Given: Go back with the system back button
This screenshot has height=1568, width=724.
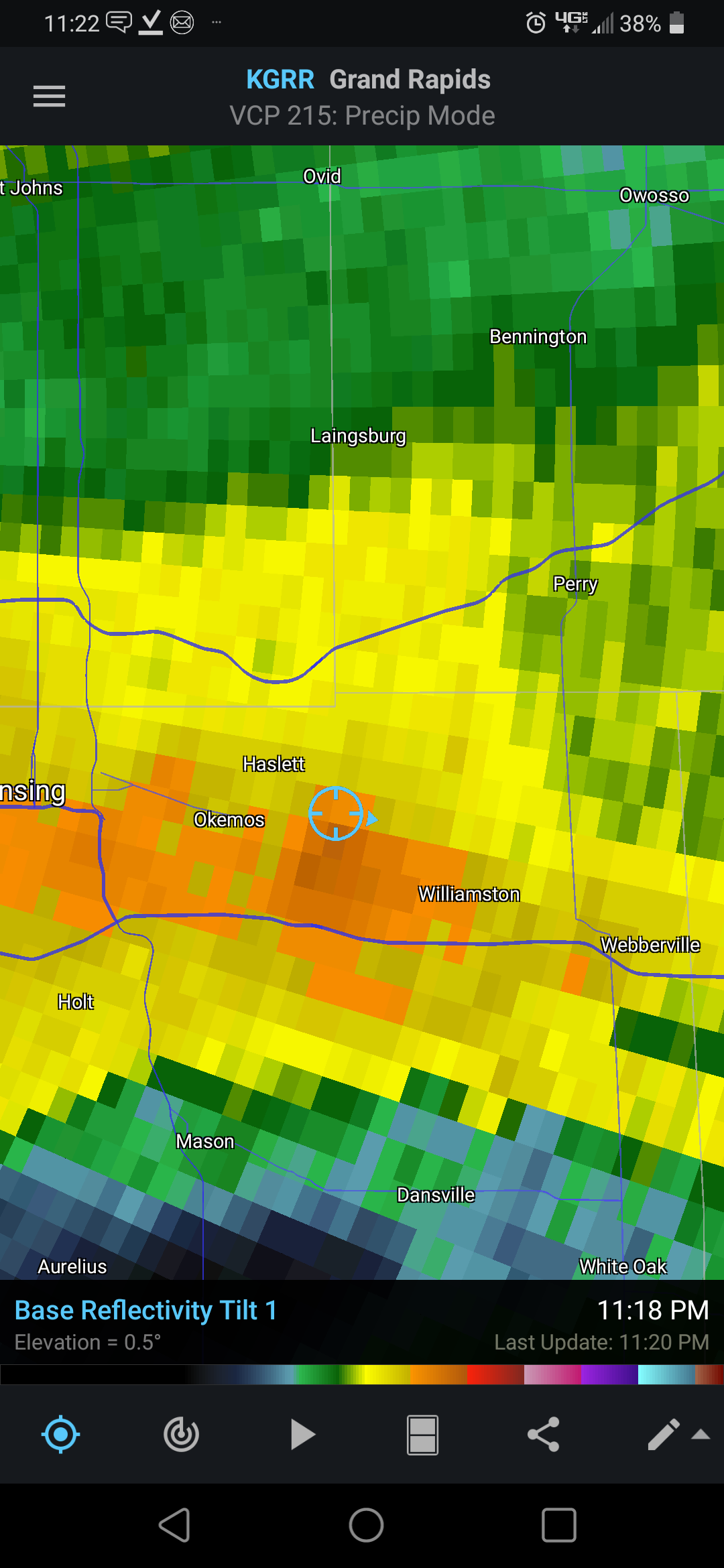Looking at the screenshot, I should 175,1526.
